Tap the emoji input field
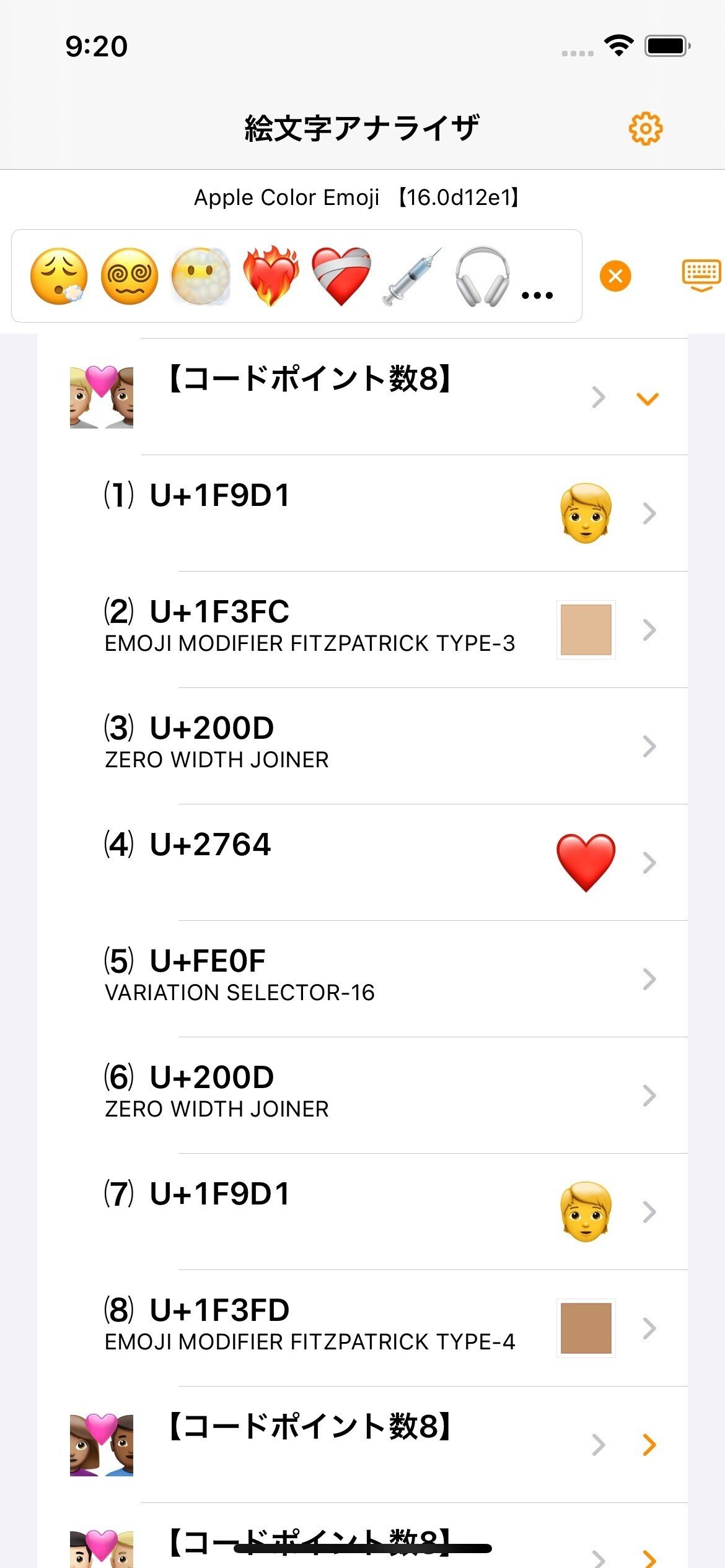725x1568 pixels. (x=297, y=276)
